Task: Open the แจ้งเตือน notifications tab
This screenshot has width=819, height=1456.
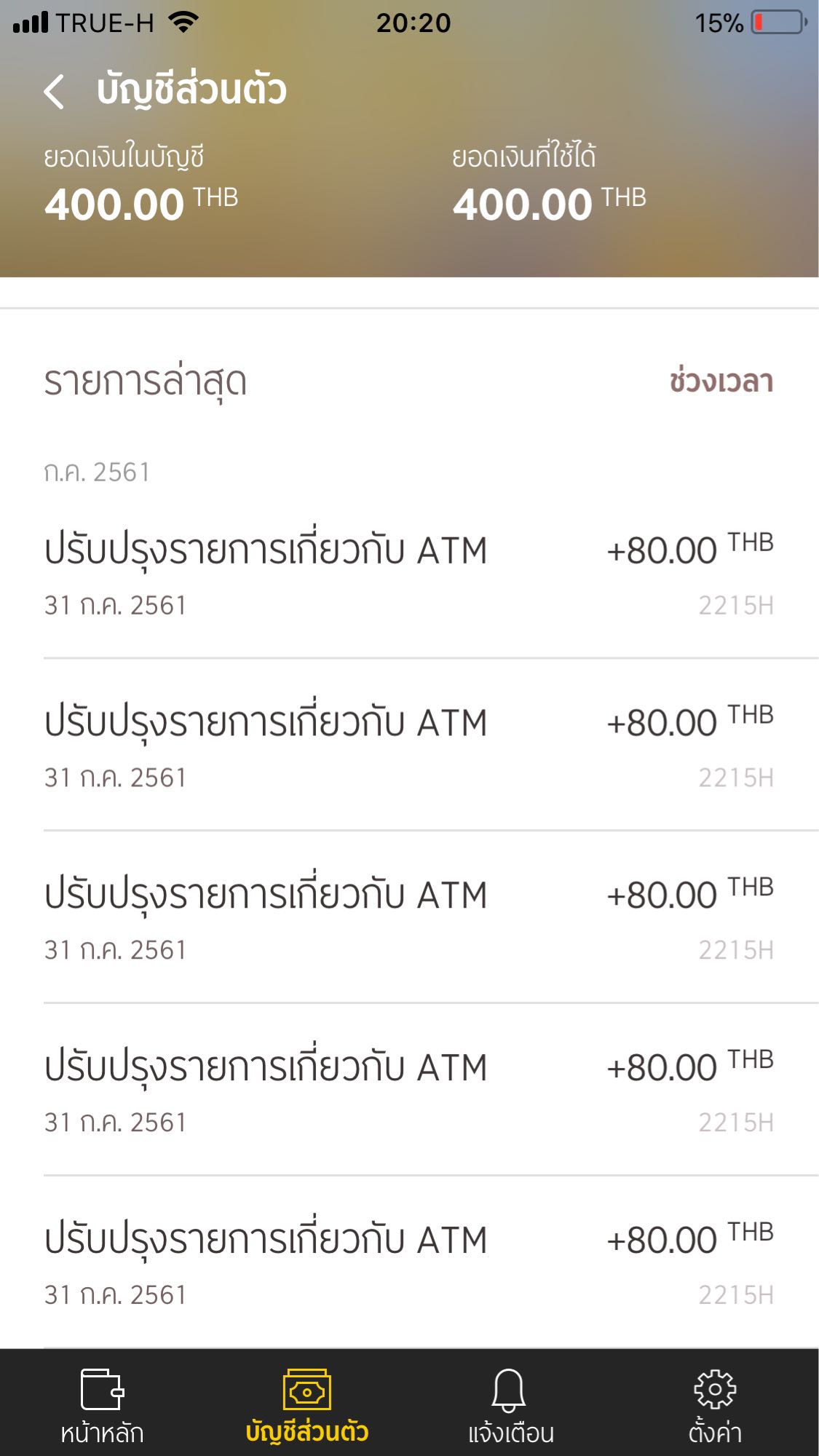Action: pyautogui.click(x=510, y=1406)
